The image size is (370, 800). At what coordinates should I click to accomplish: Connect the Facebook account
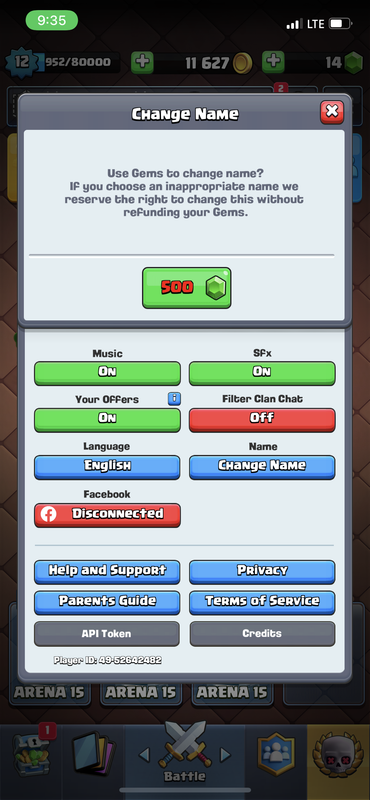(x=107, y=515)
